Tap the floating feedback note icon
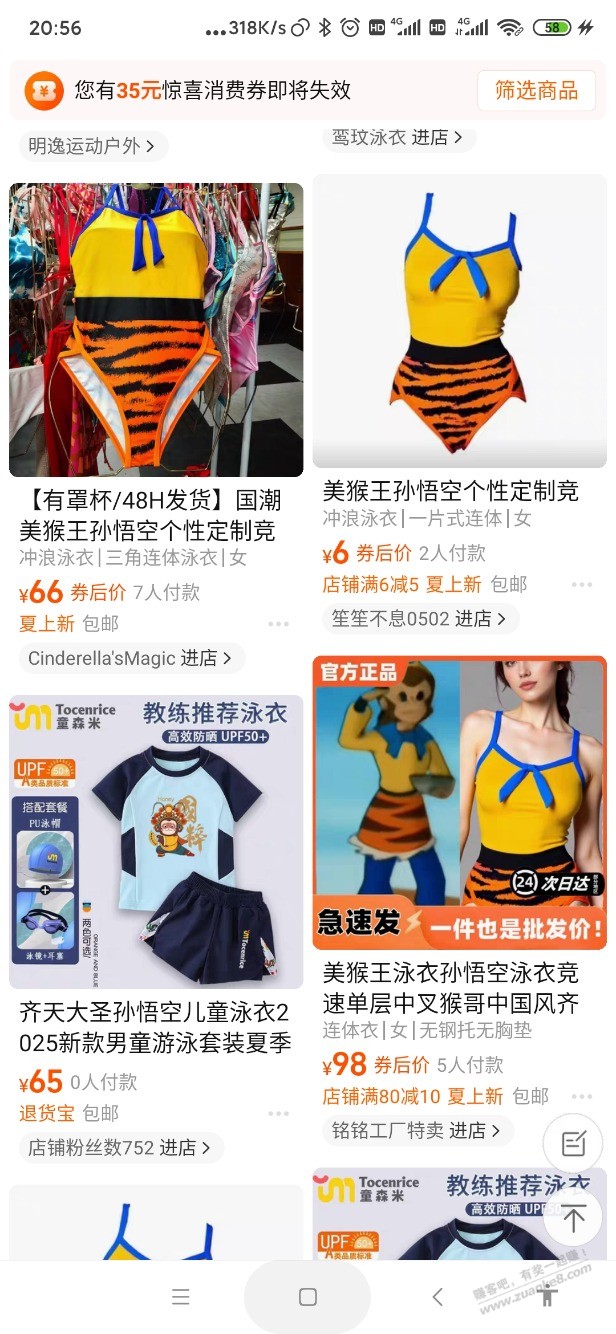Viewport: 616px width, 1334px height. [x=573, y=1145]
